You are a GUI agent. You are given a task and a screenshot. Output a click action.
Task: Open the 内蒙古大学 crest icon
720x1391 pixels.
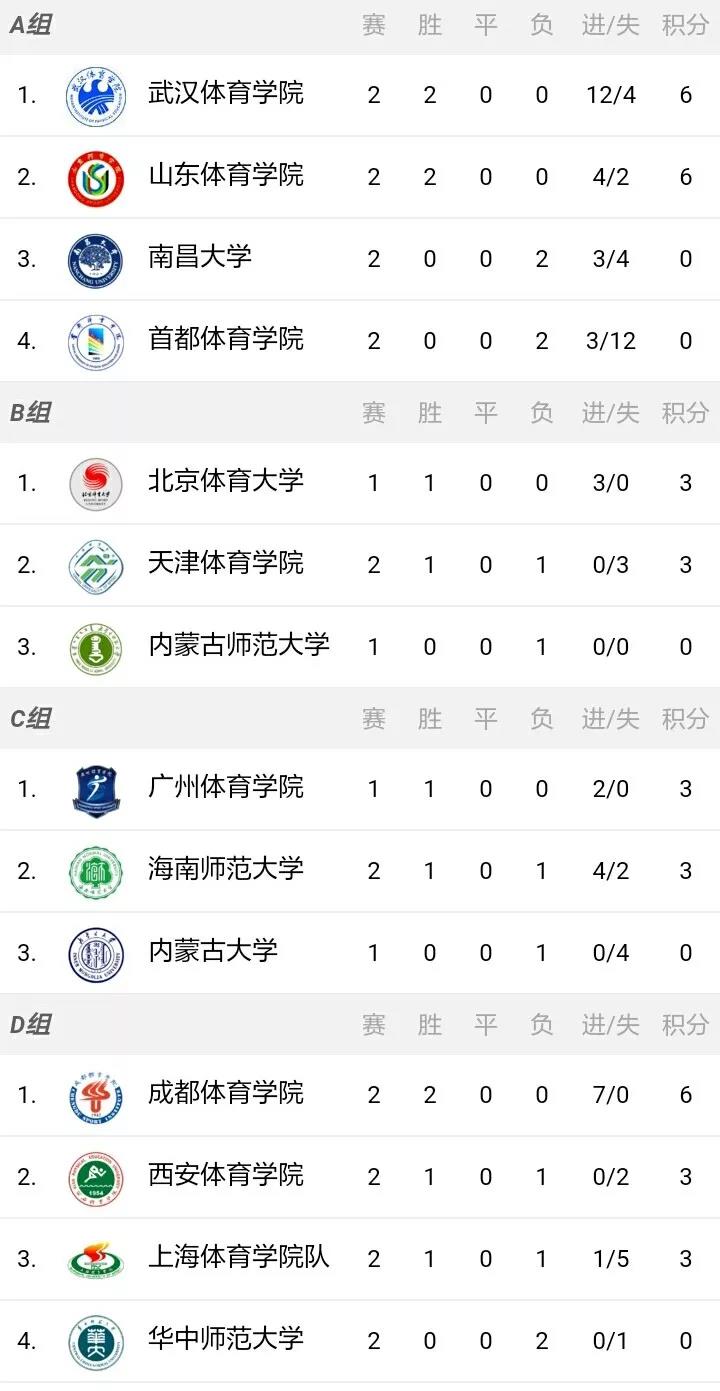(96, 952)
